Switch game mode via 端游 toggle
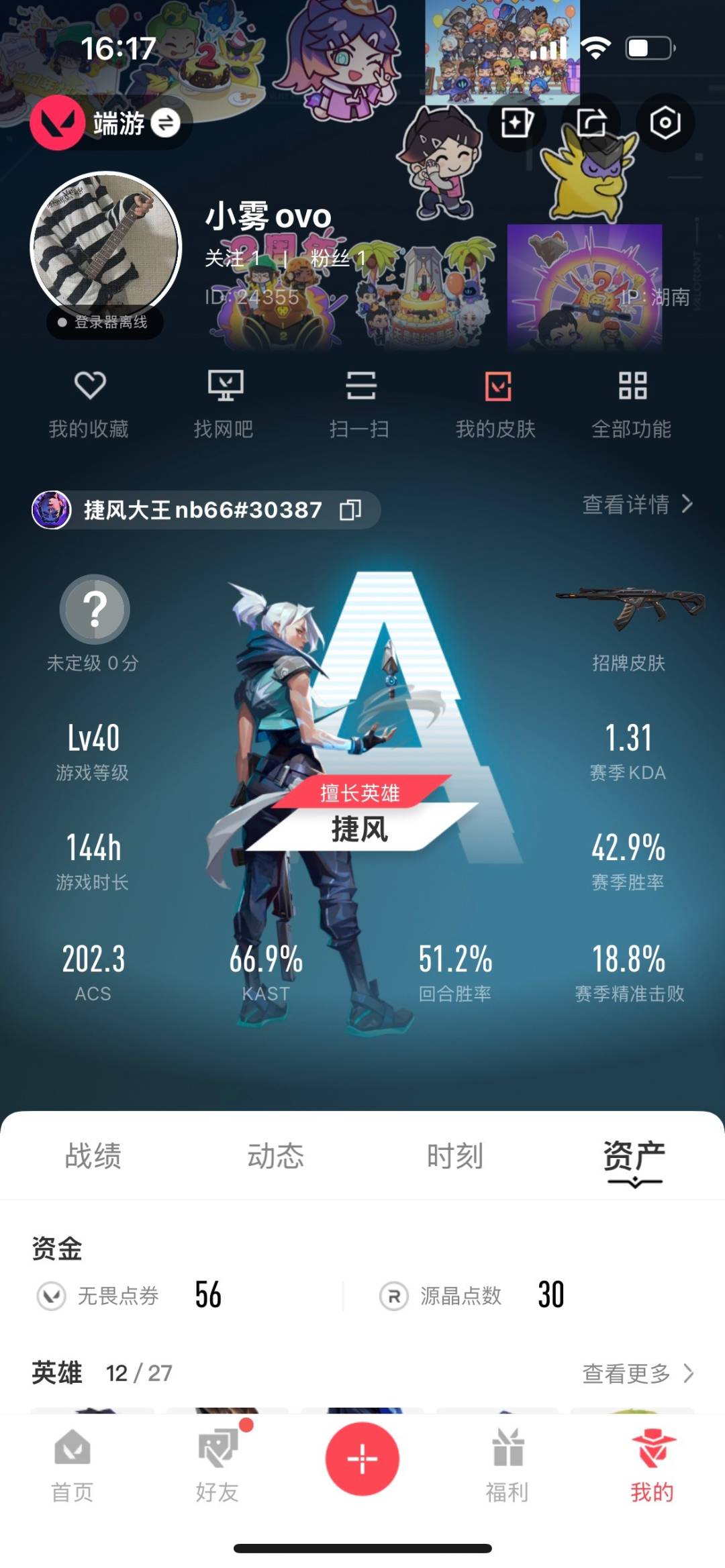 point(165,123)
